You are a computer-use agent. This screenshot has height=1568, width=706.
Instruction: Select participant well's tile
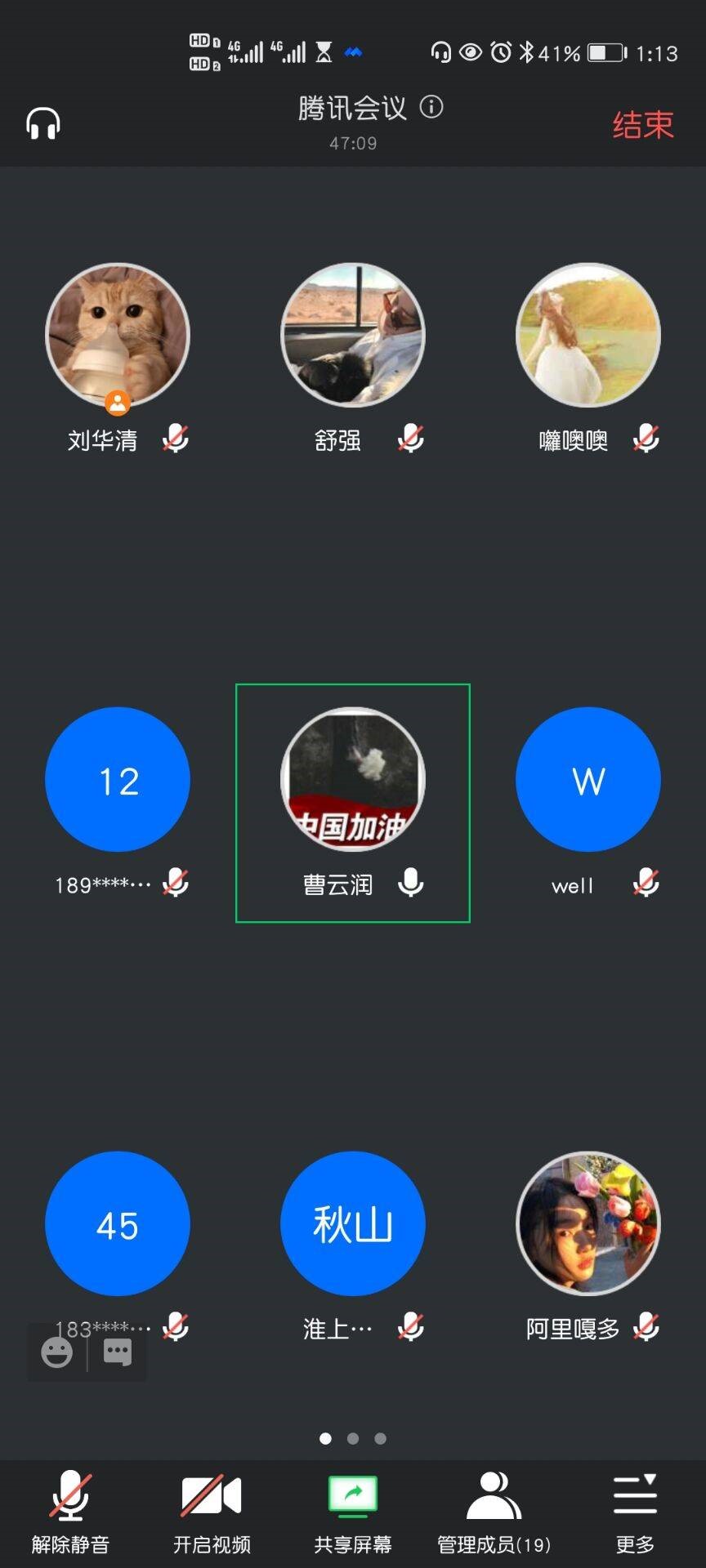click(588, 779)
